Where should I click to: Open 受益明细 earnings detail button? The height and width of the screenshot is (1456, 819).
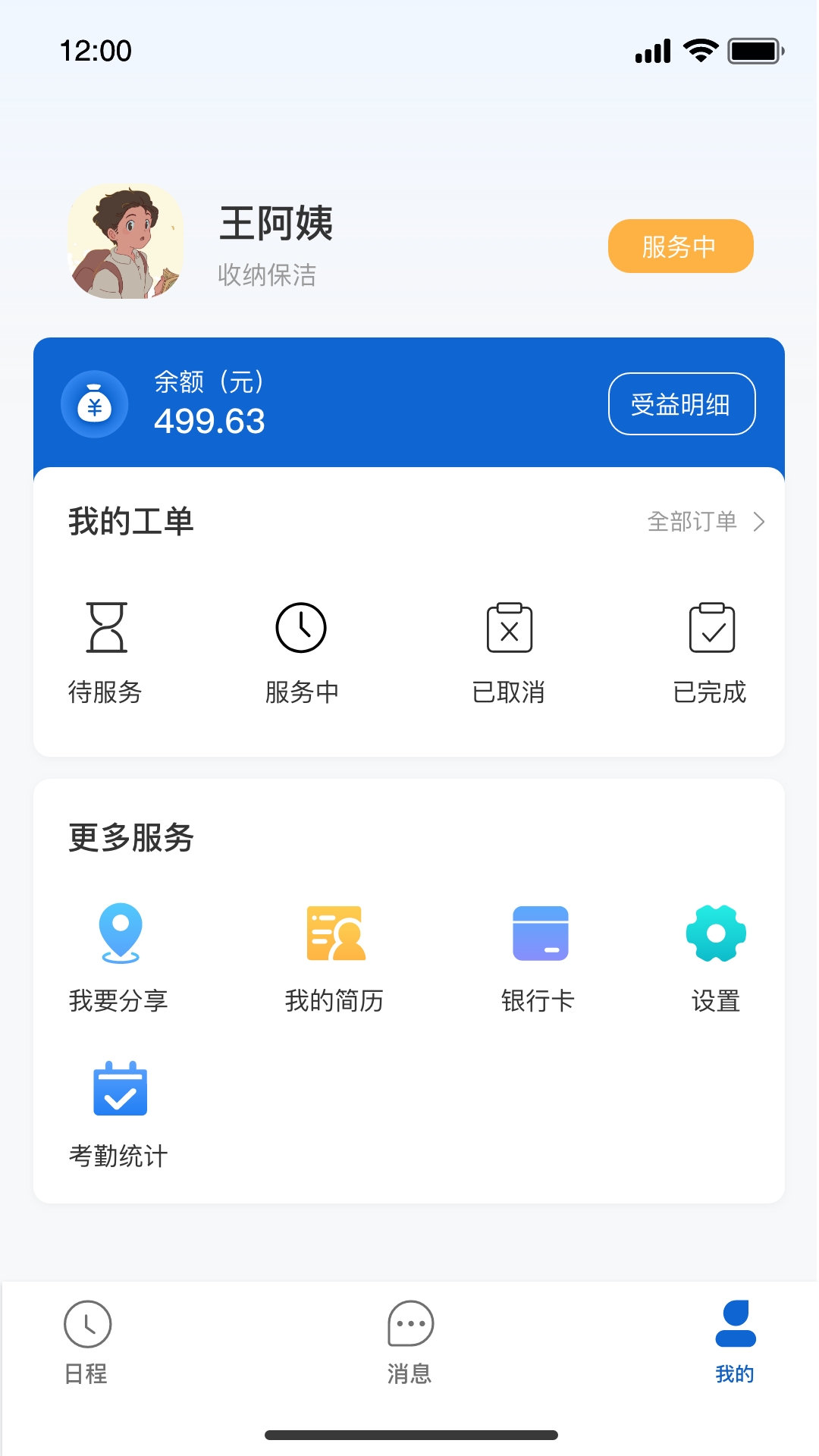(x=681, y=403)
